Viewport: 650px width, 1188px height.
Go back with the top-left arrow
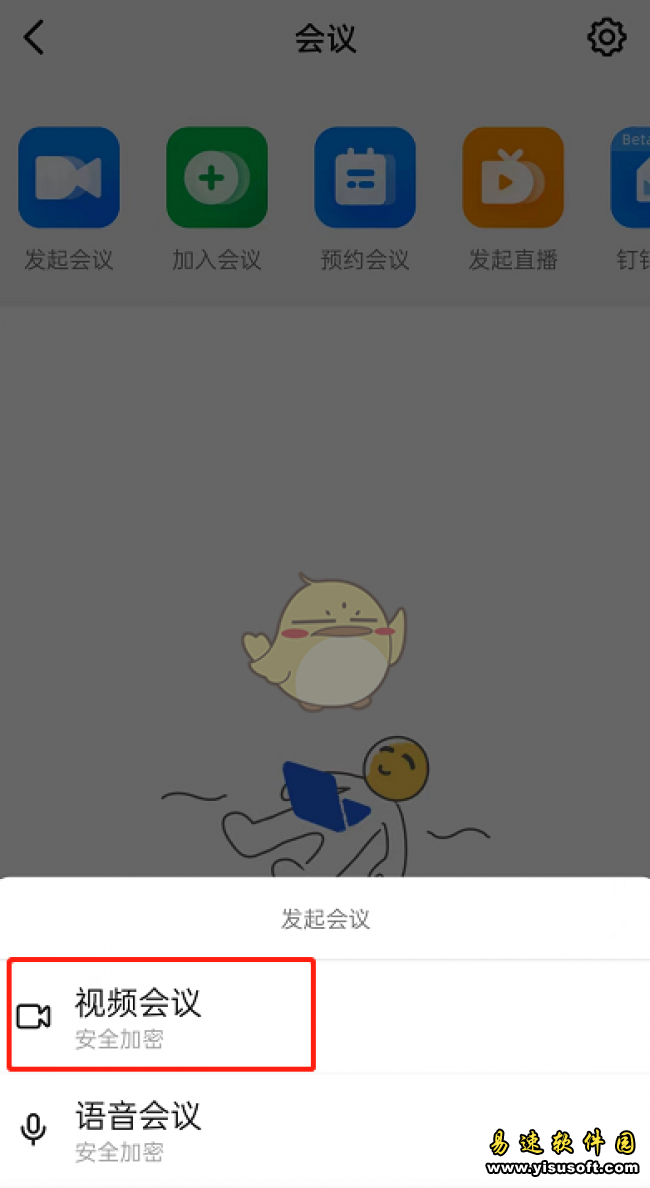(x=35, y=38)
